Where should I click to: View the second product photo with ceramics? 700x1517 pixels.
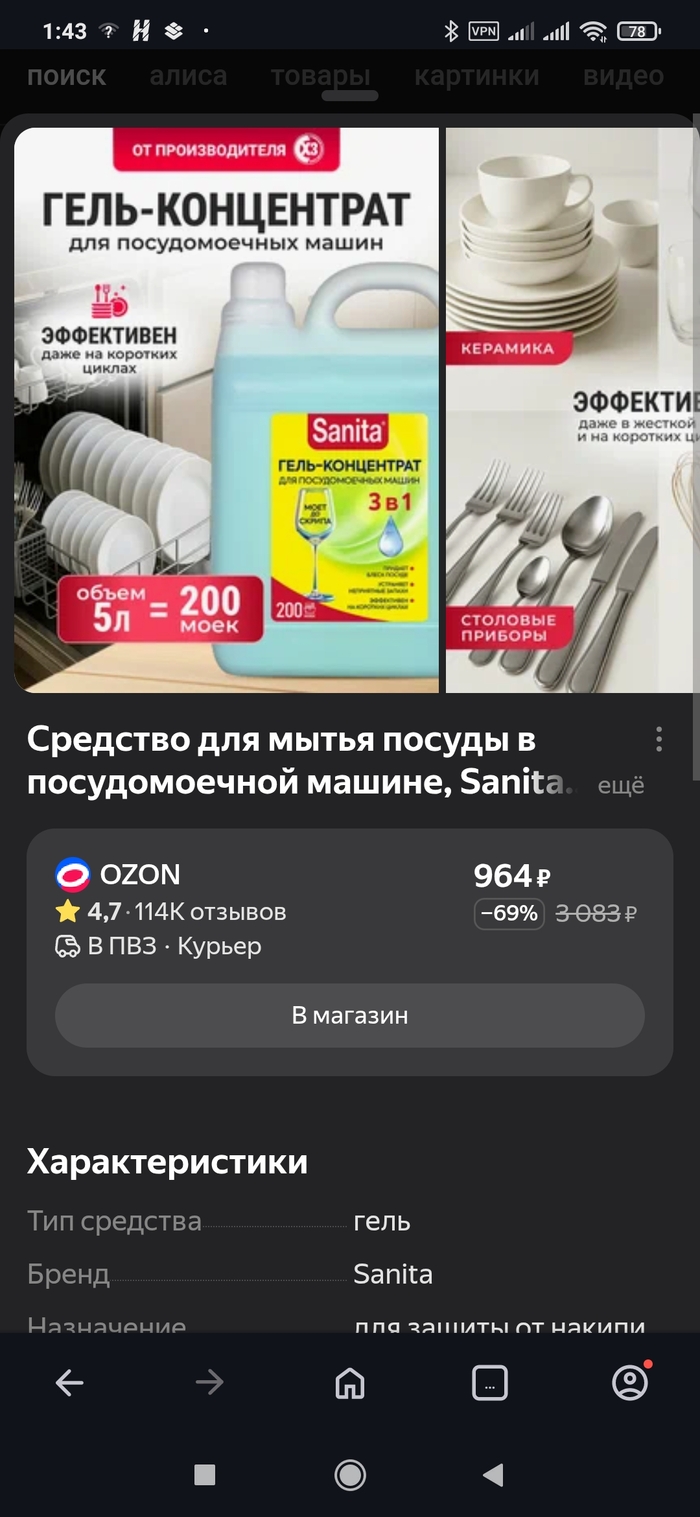pos(570,410)
